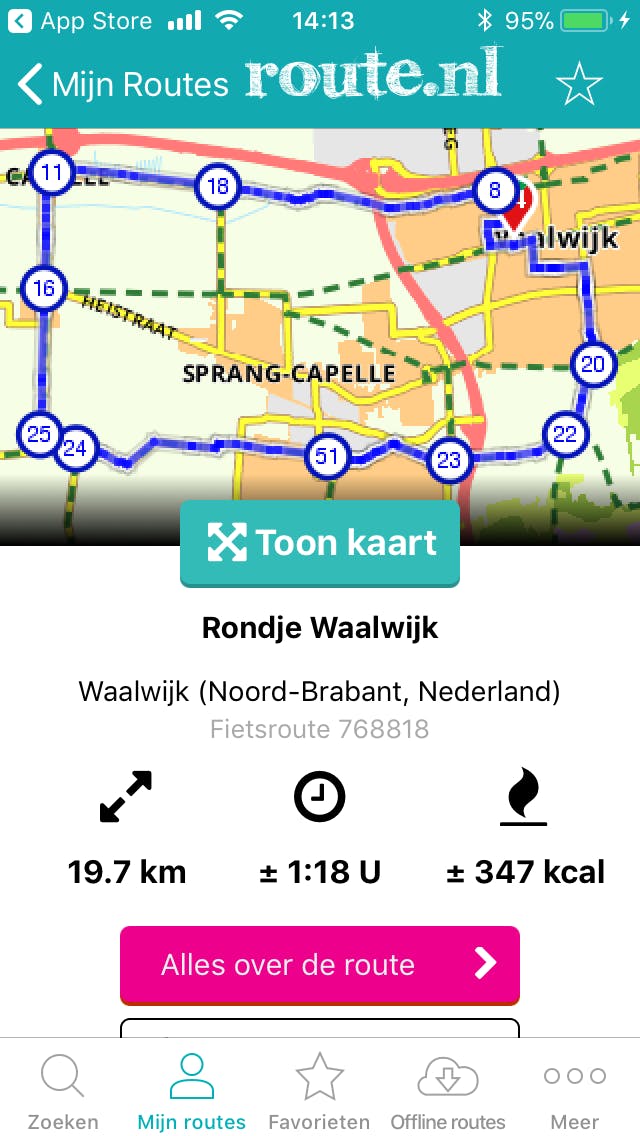The image size is (640, 1136).
Task: Switch to Offline routes tab
Action: pos(447,1092)
